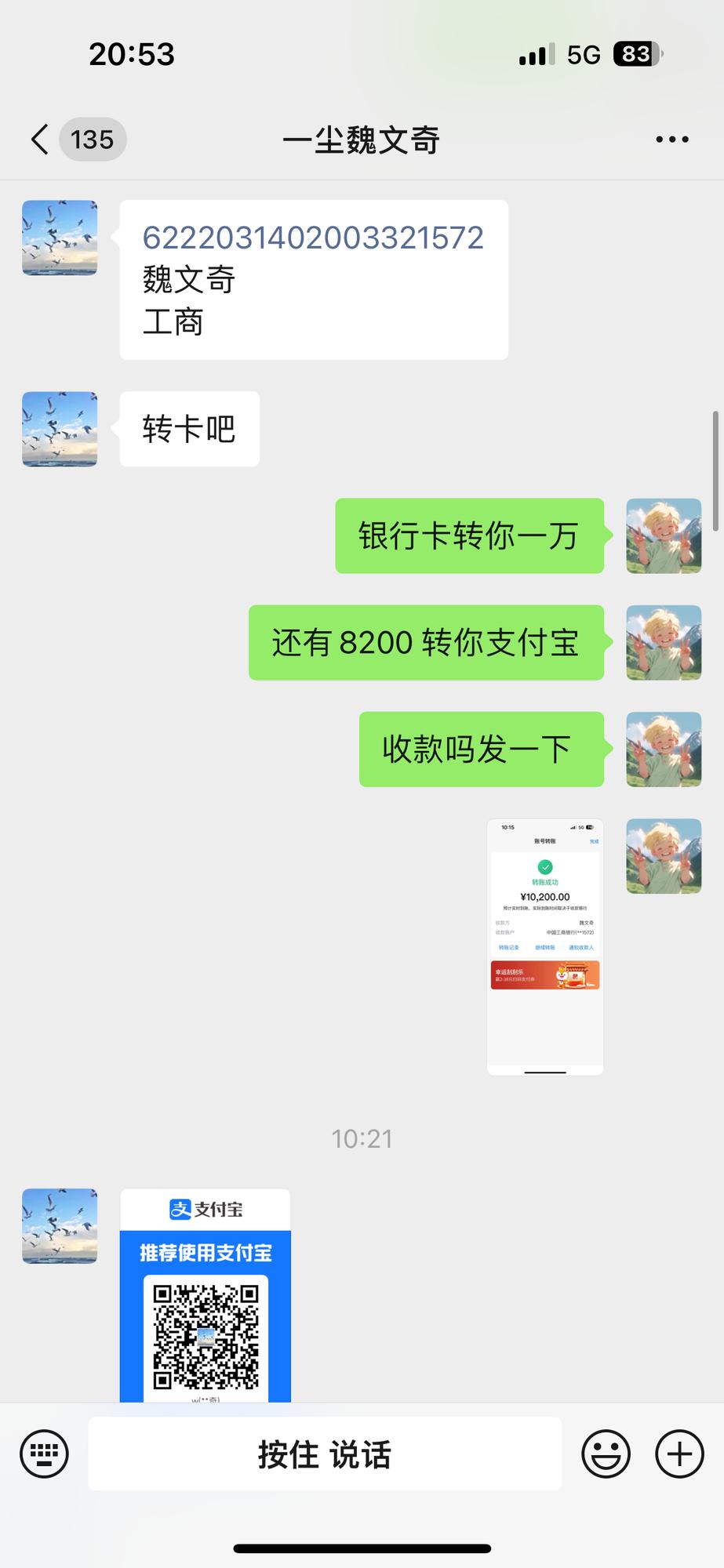This screenshot has height=1568, width=724.
Task: Open sender's avatar next to 转卡吧
Action: pyautogui.click(x=60, y=429)
